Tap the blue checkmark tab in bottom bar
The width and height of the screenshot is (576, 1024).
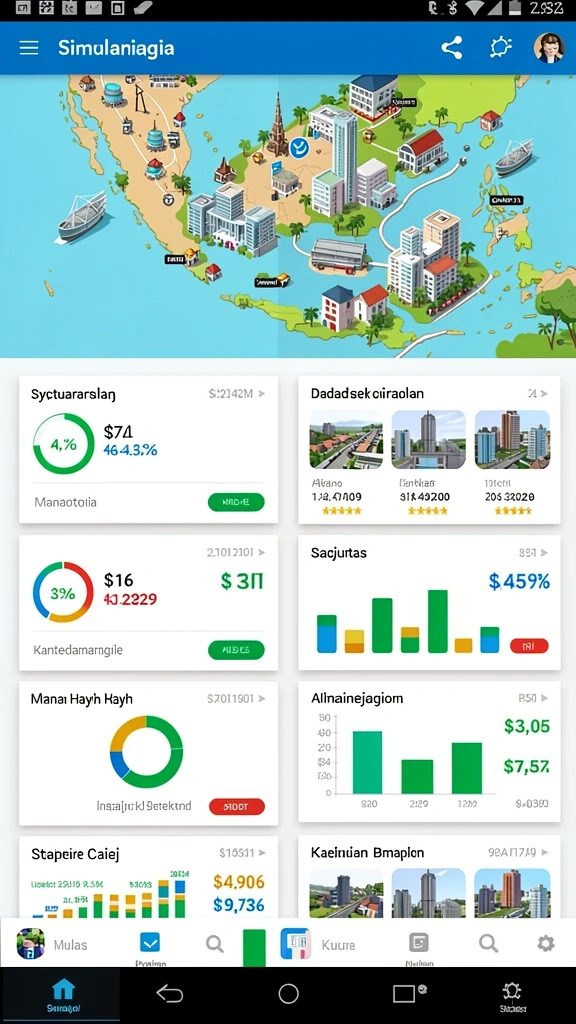[150, 942]
